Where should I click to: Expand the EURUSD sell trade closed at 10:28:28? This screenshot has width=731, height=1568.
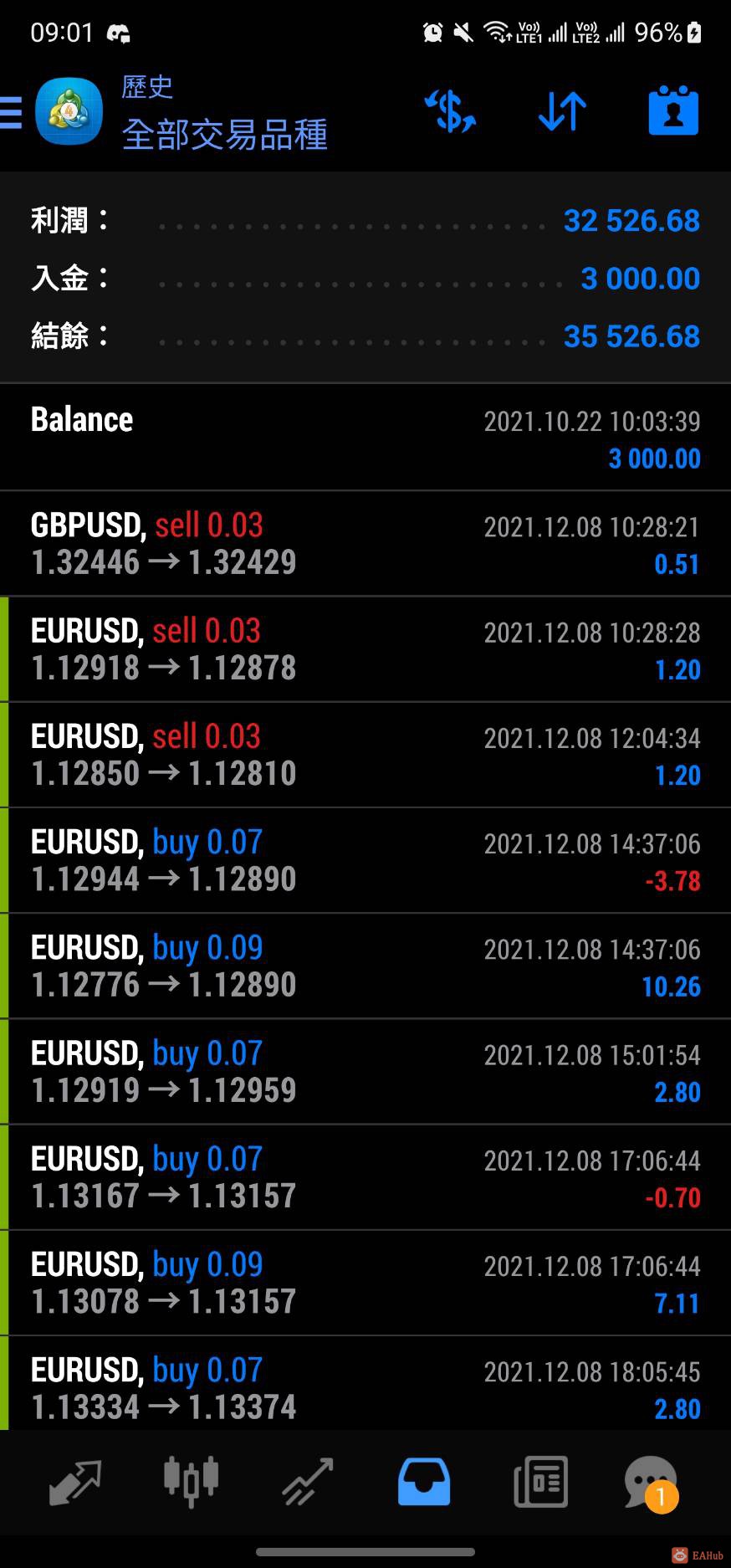[x=365, y=649]
